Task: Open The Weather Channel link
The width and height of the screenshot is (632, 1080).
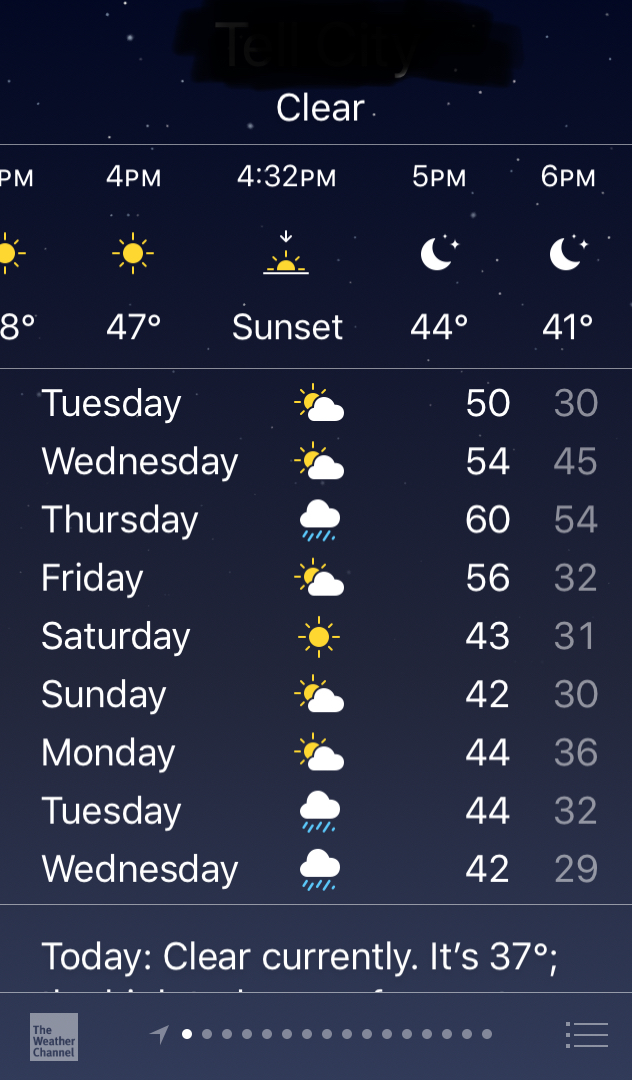Action: click(x=53, y=1036)
